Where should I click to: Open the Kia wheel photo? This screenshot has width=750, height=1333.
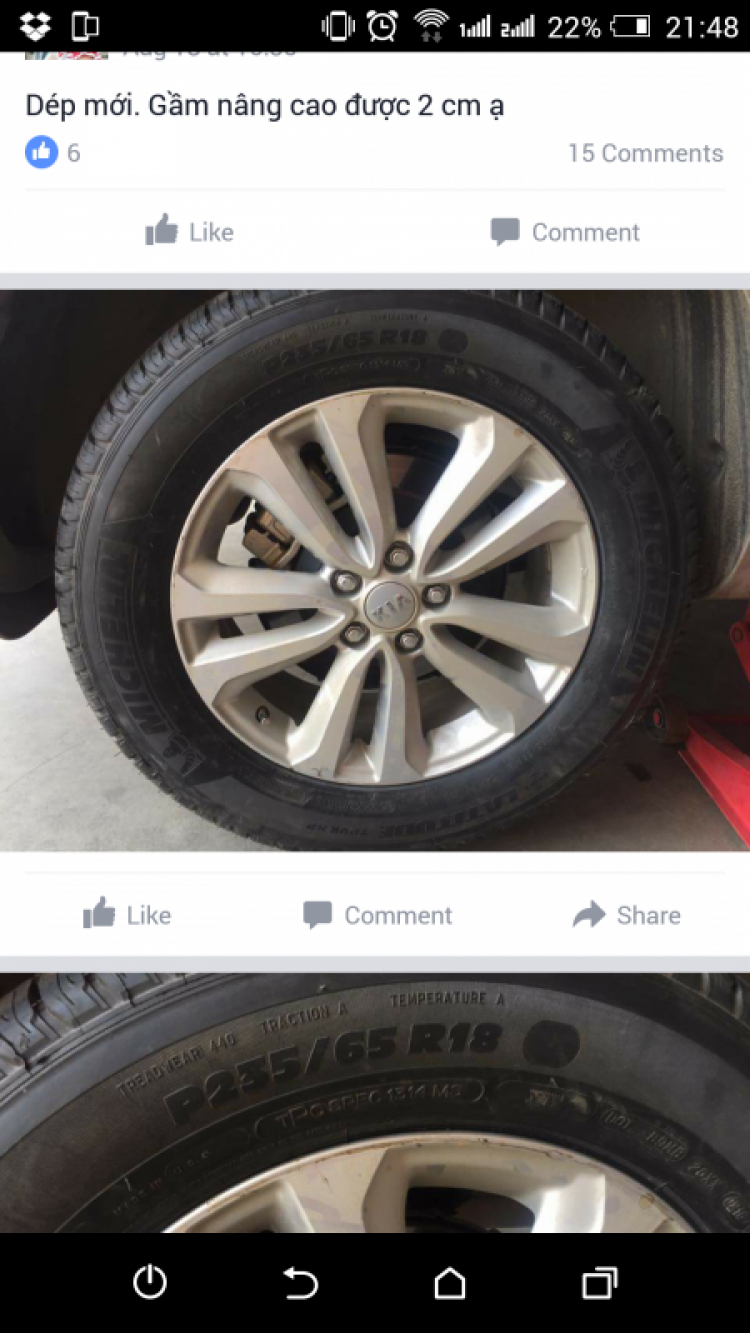click(375, 570)
